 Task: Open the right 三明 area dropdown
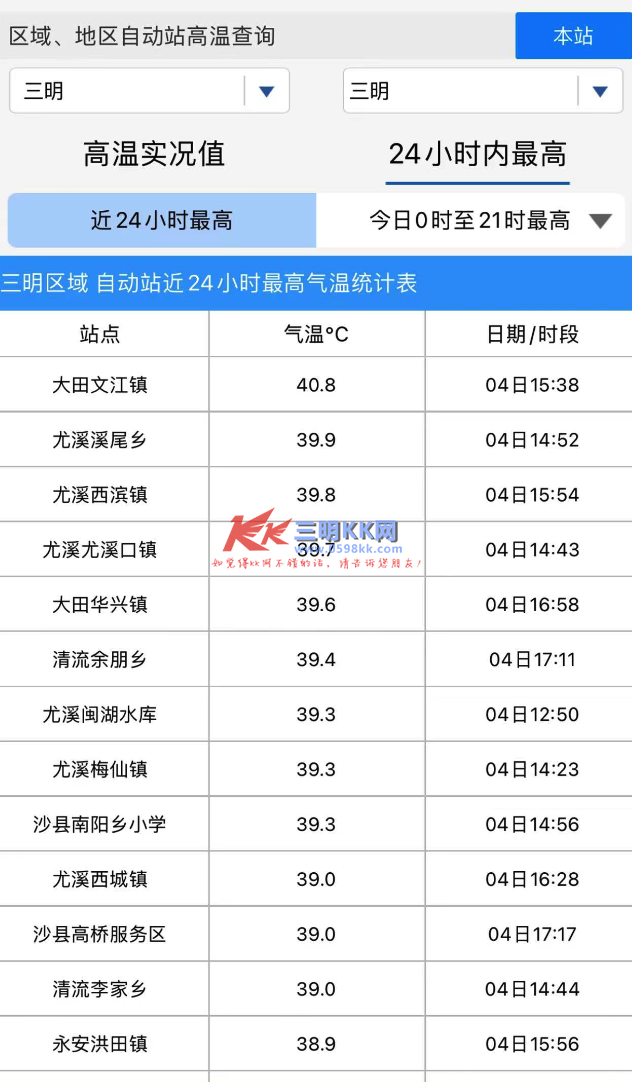tap(483, 90)
